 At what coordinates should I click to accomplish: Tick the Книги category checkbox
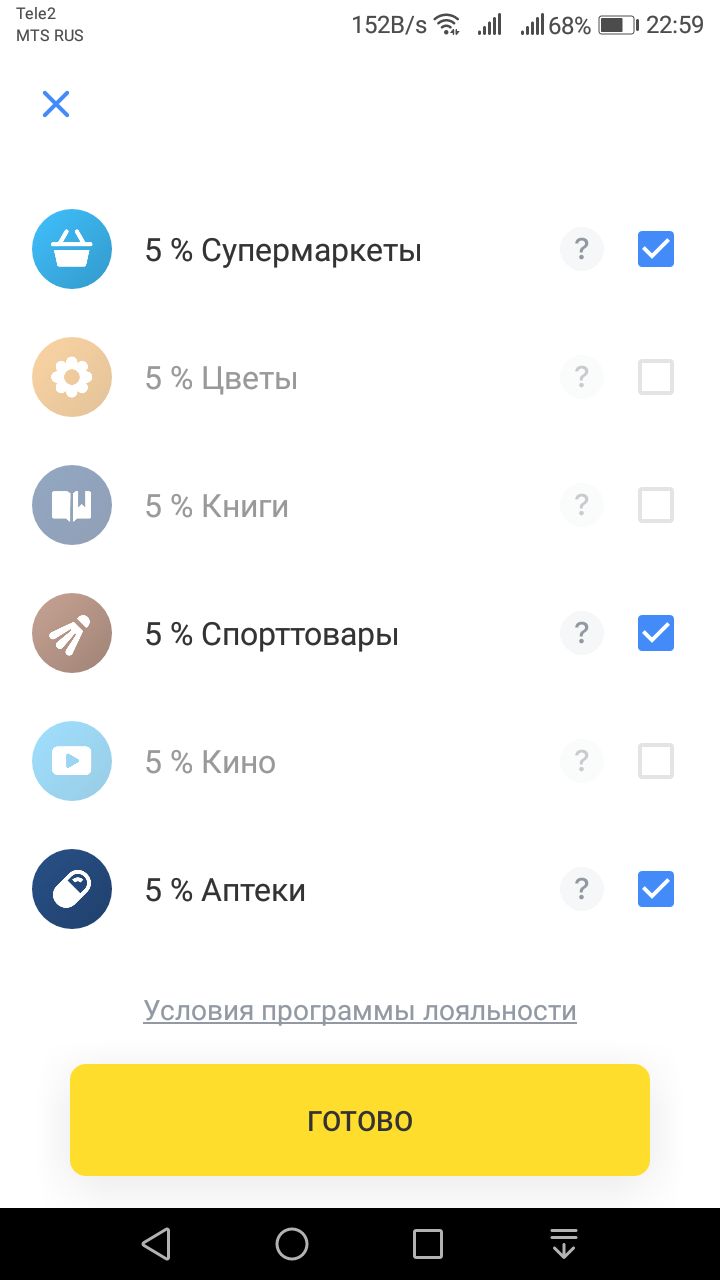[656, 506]
